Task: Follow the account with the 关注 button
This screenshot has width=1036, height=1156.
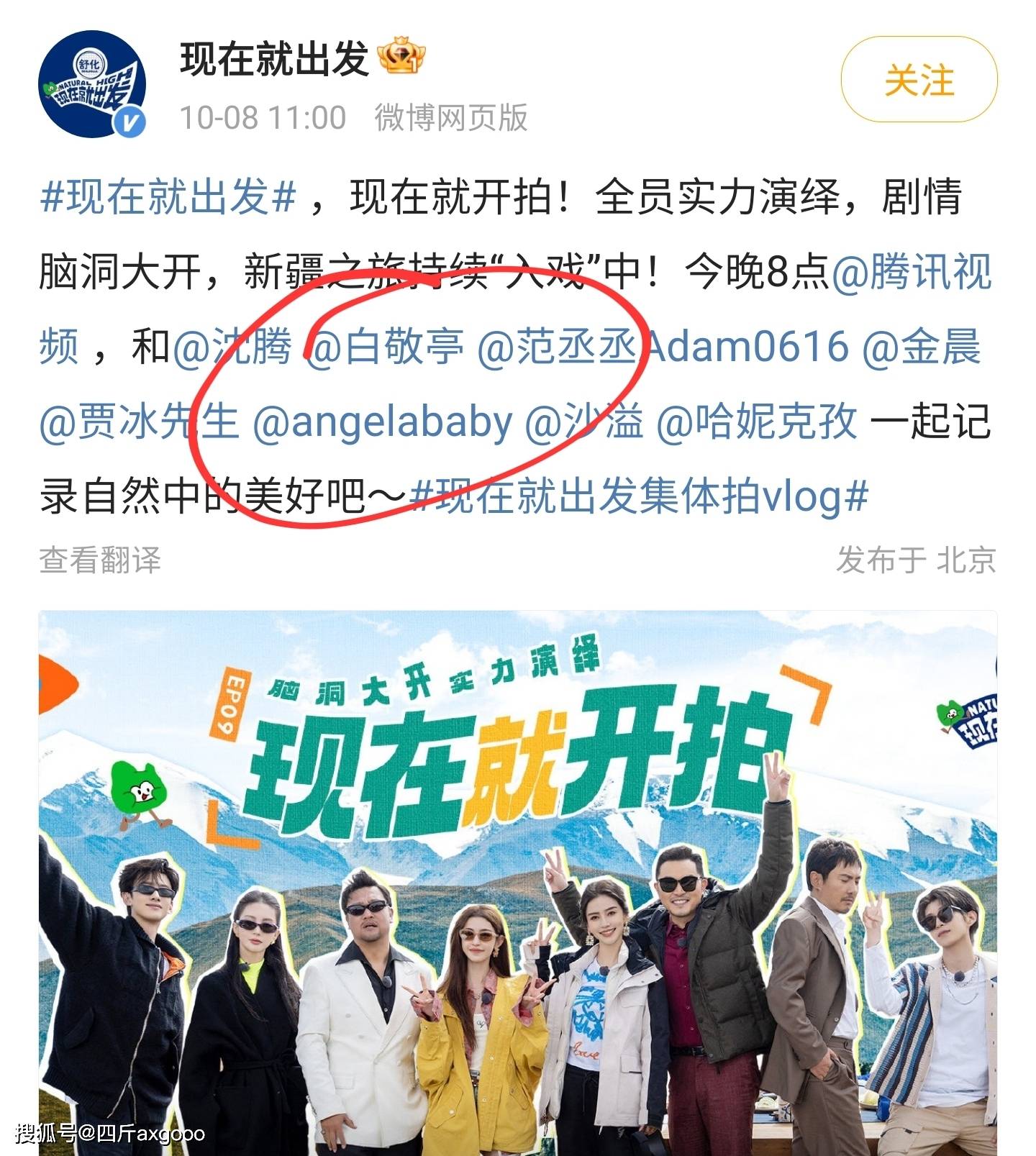Action: tap(919, 80)
